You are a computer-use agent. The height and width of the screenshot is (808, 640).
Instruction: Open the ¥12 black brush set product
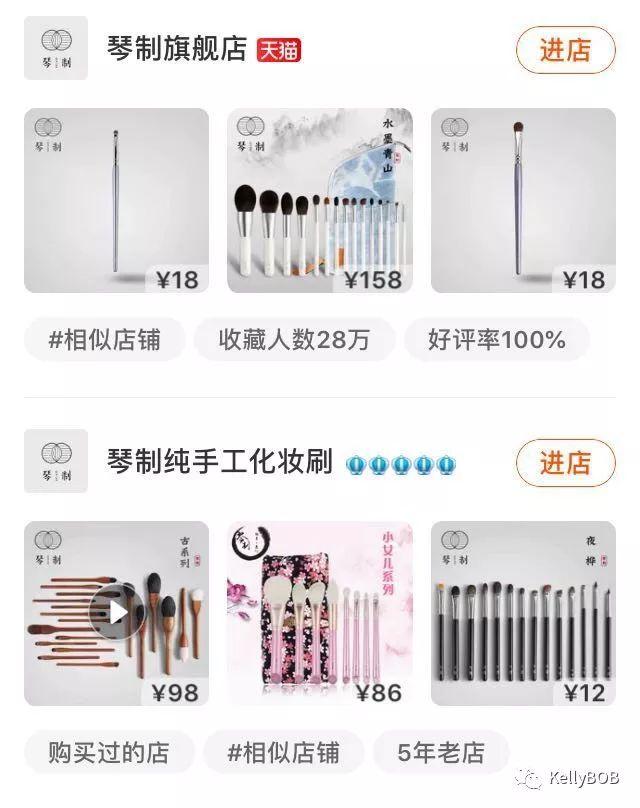tap(523, 613)
